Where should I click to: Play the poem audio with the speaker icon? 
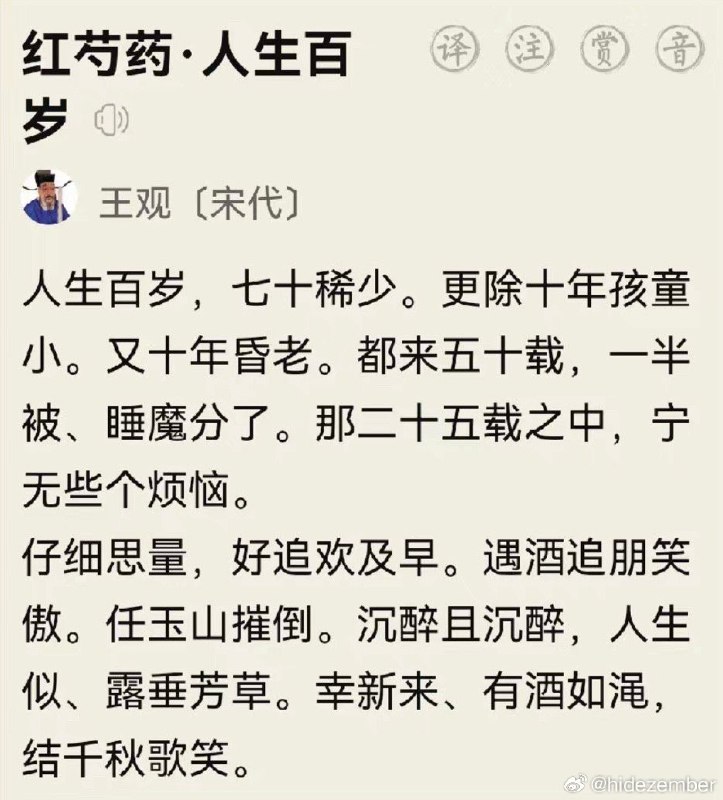tap(111, 121)
